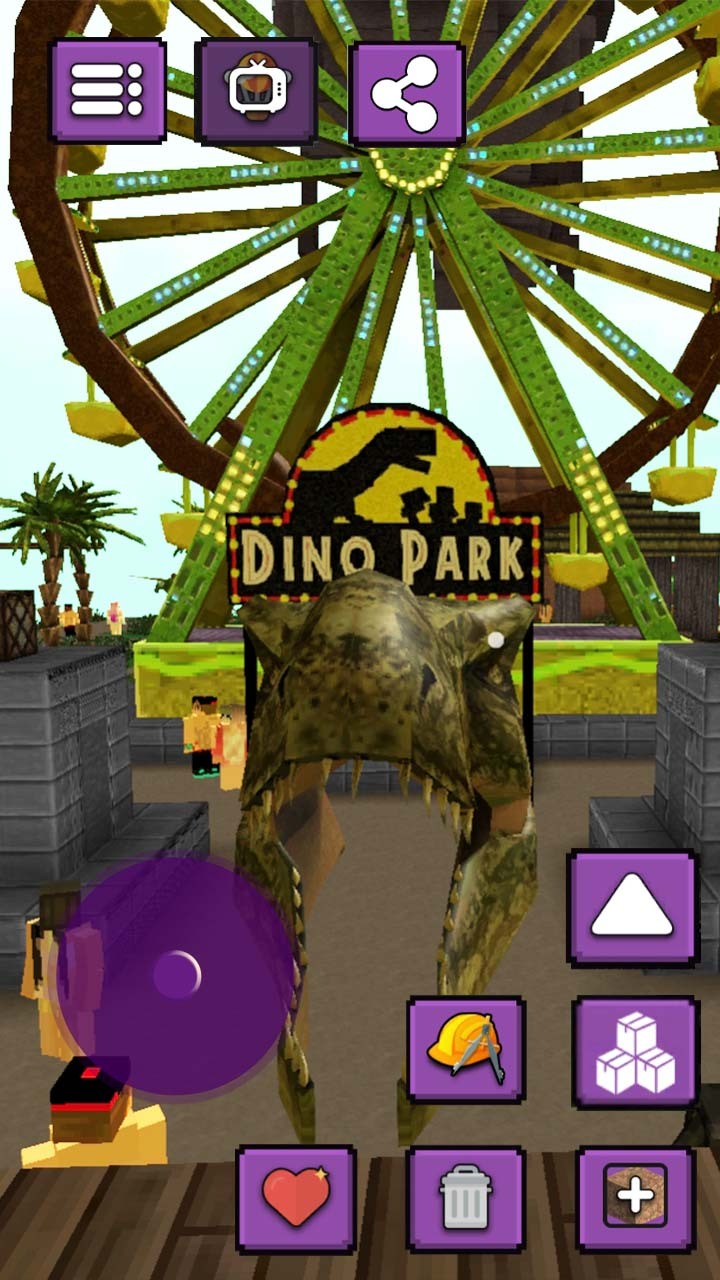
Task: Open the blocks inventory cubes button
Action: [635, 1052]
